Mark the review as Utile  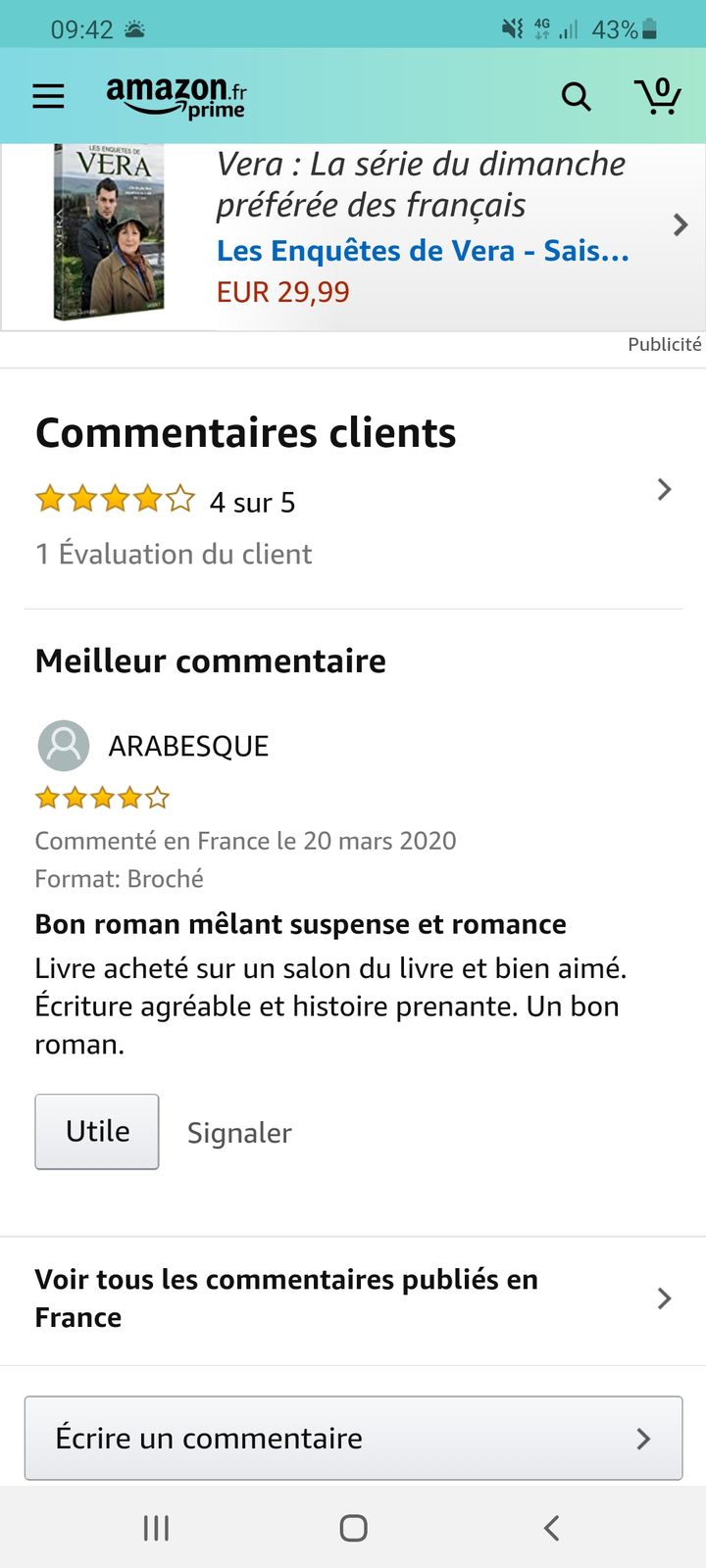point(97,1131)
